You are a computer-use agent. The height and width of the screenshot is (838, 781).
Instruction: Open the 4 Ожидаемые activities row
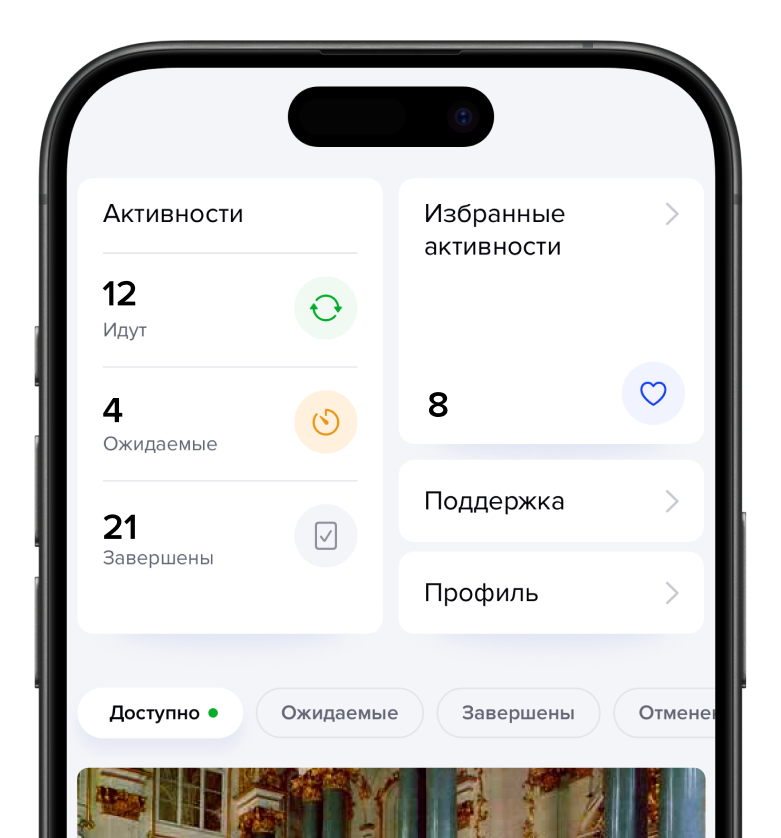click(x=229, y=423)
